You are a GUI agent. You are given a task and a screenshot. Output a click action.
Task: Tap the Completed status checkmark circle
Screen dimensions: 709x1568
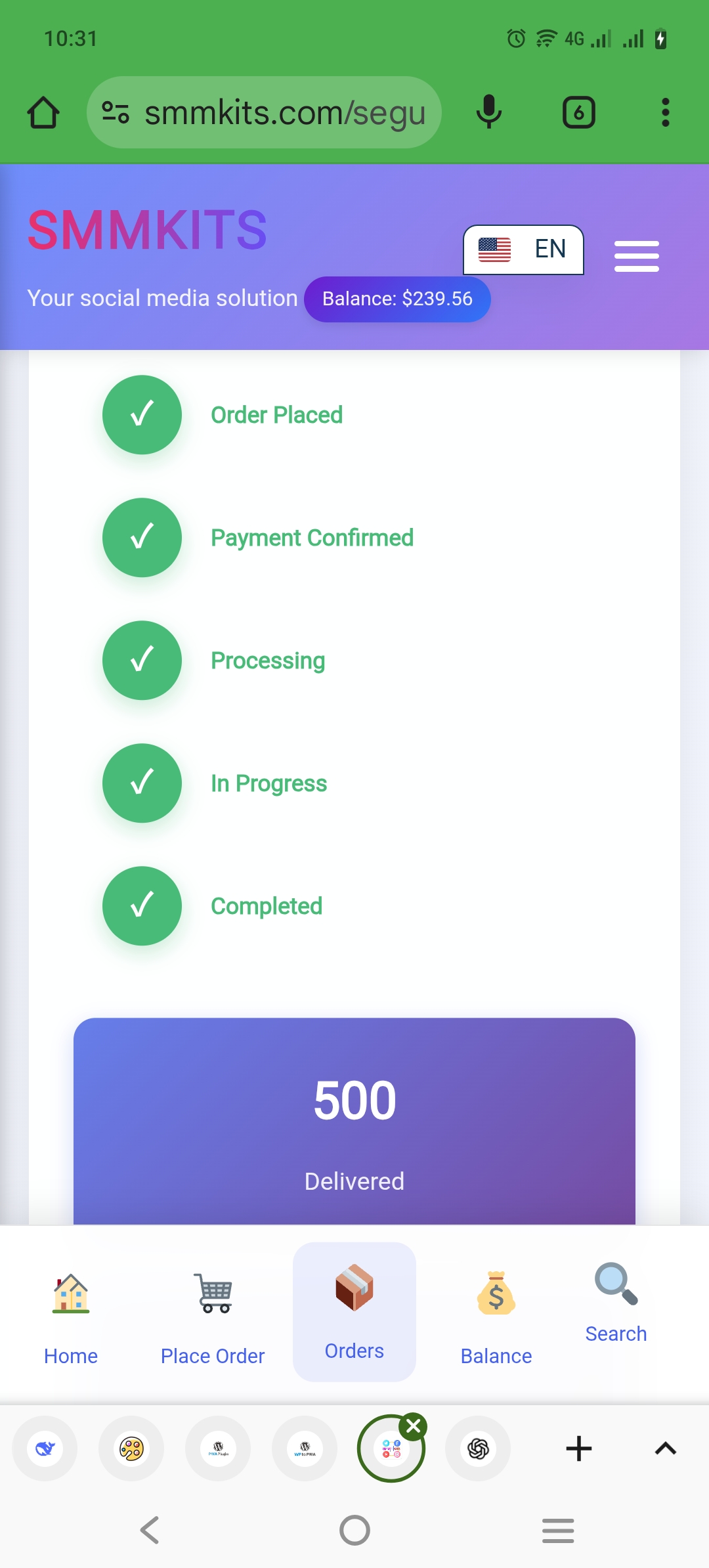click(141, 906)
